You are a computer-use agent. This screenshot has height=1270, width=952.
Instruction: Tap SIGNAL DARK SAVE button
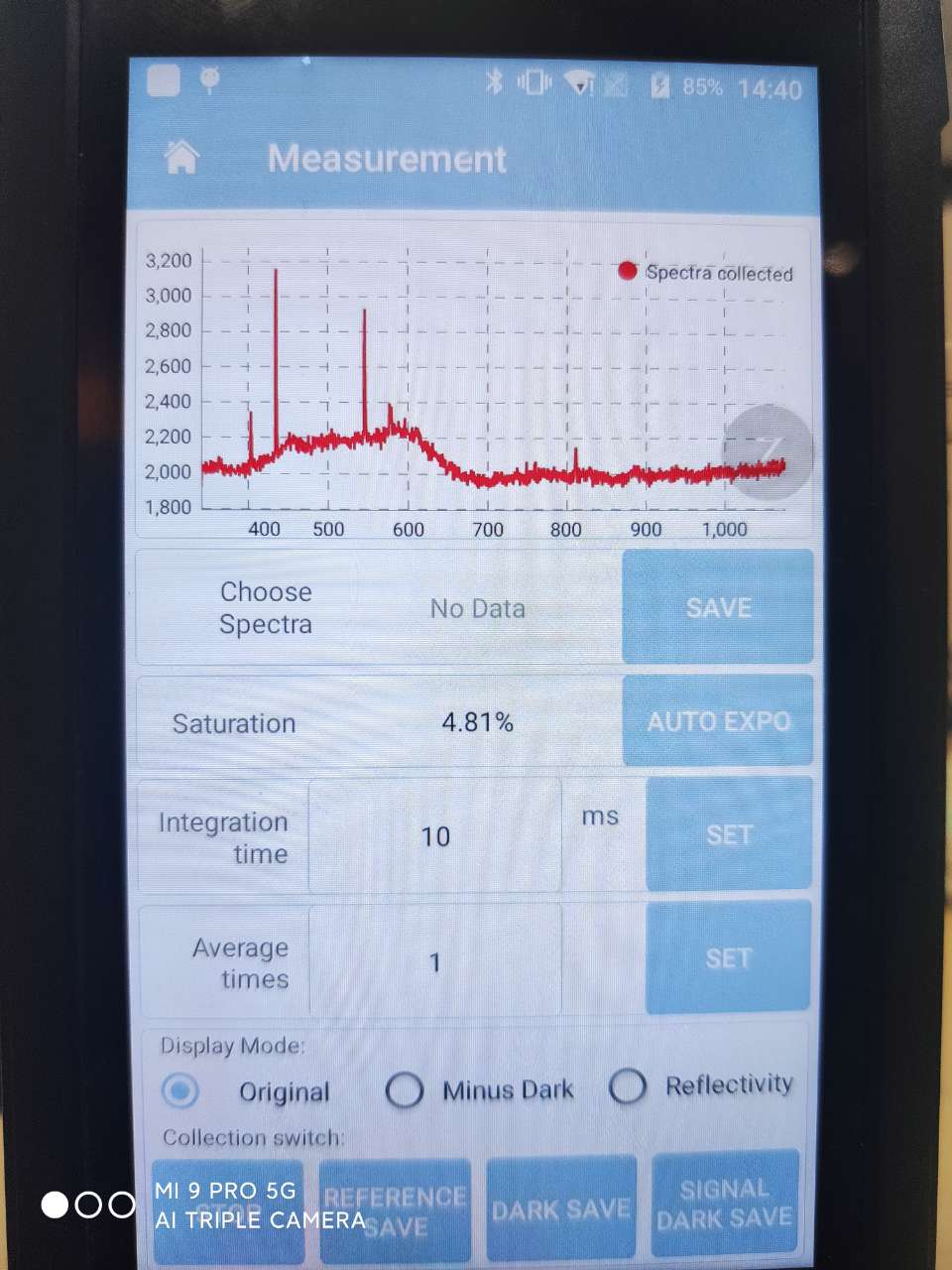(x=725, y=1204)
